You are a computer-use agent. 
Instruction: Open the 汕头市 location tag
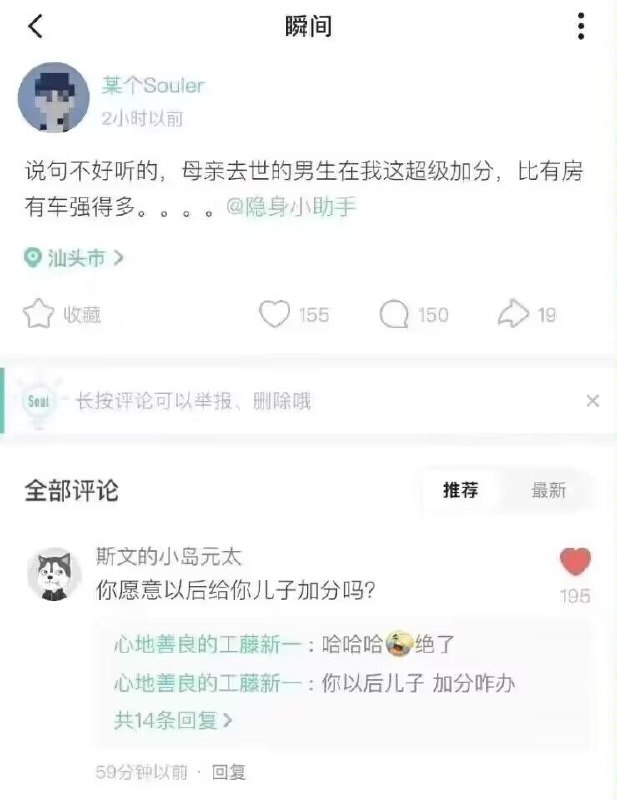(75, 258)
